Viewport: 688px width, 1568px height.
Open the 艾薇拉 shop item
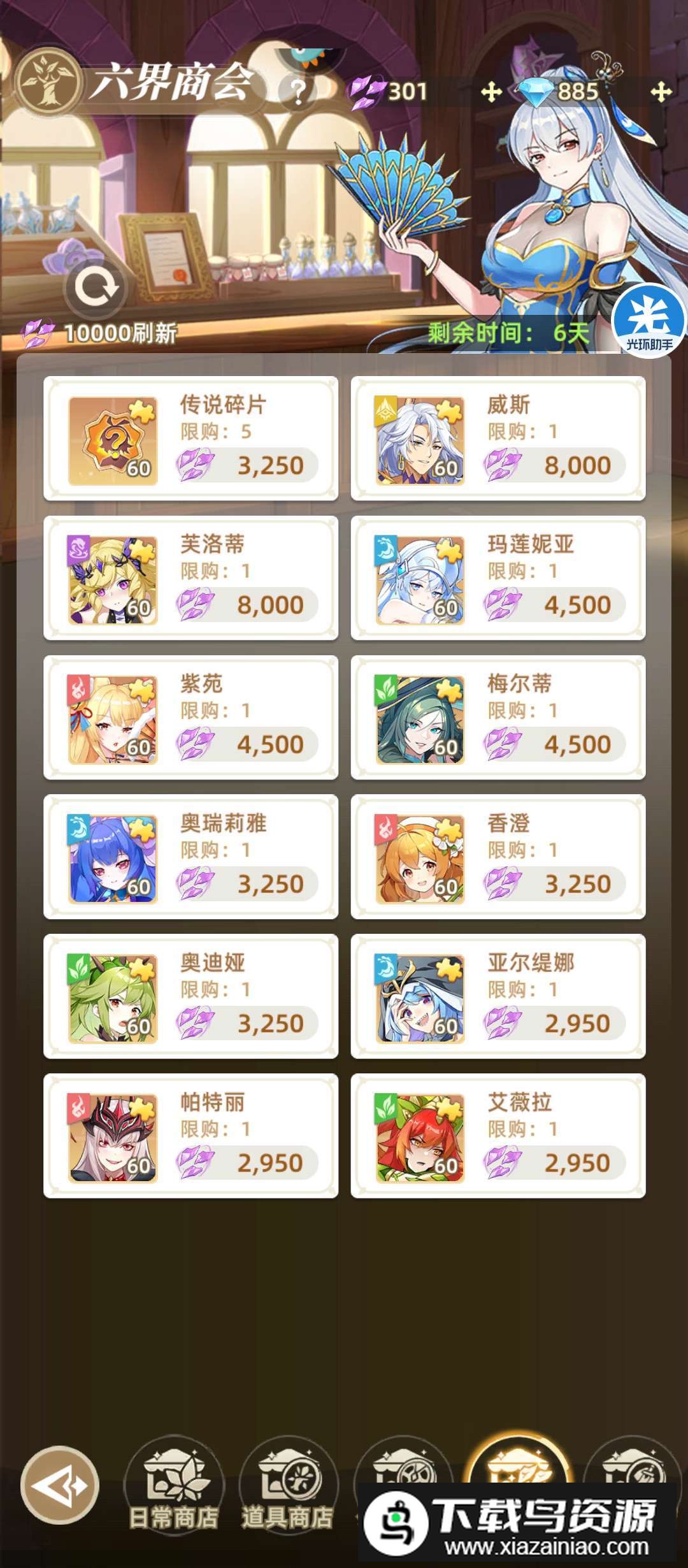coord(498,1136)
